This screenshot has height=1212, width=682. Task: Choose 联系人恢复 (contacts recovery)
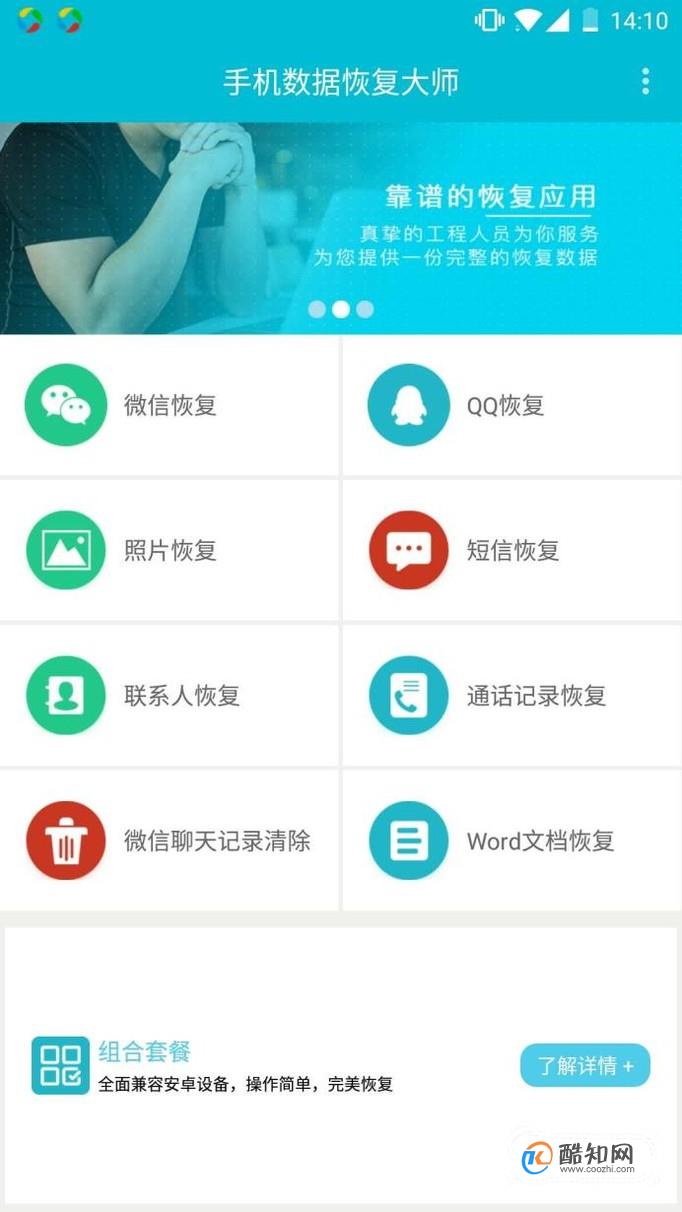[169, 695]
